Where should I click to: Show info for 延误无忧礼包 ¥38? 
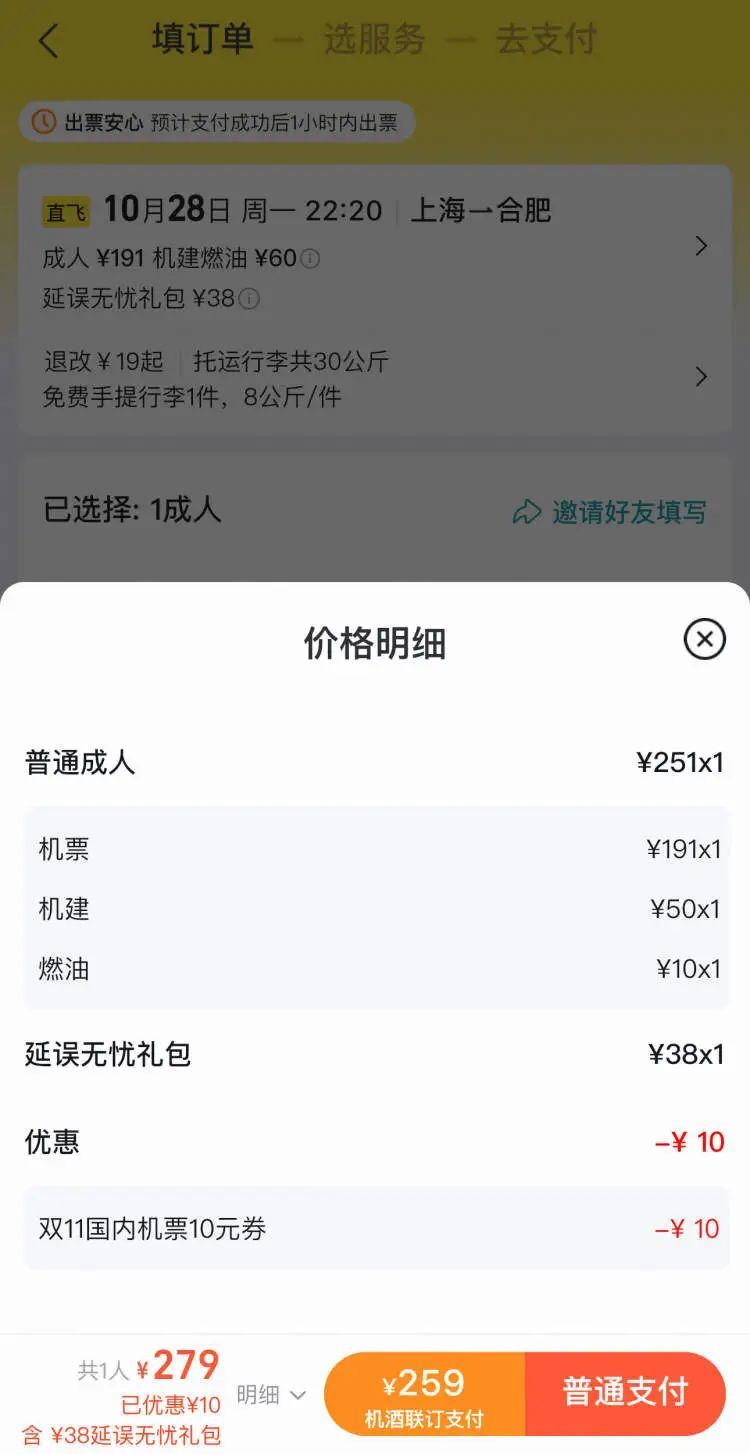point(250,299)
